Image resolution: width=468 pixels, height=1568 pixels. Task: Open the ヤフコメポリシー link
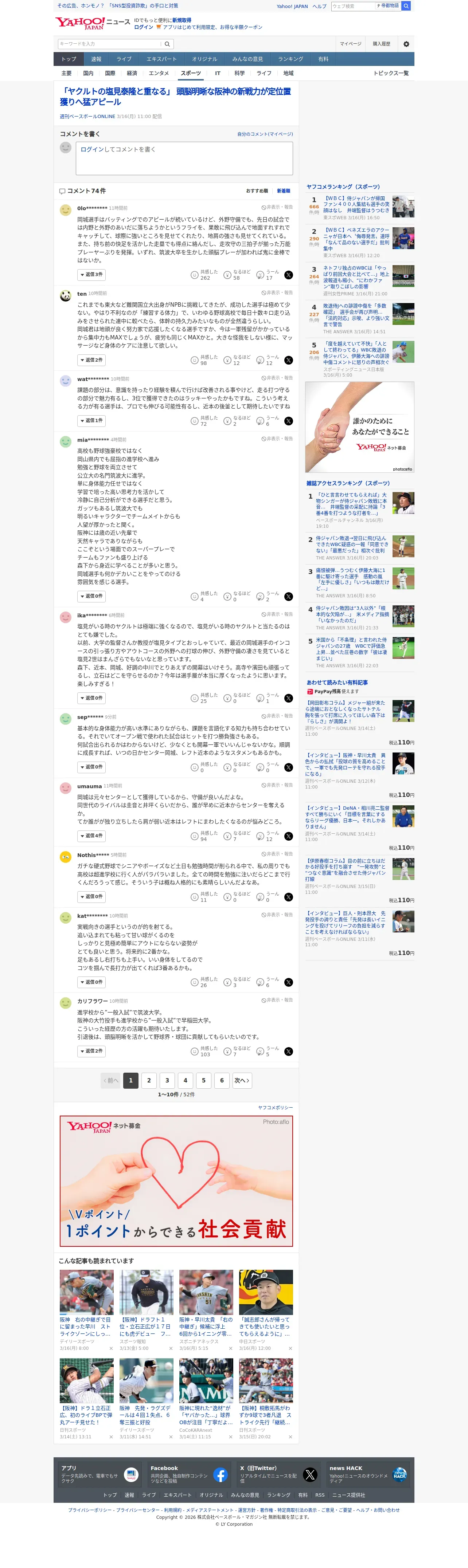276,1107
